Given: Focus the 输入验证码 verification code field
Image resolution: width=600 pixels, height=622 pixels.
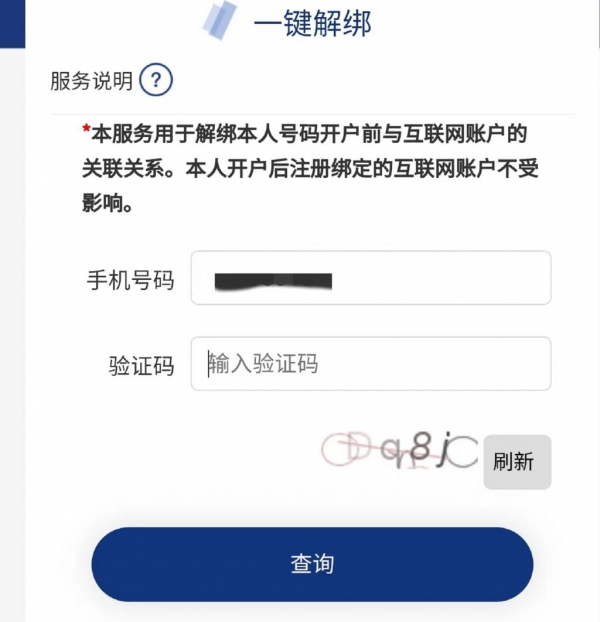Looking at the screenshot, I should pos(371,364).
